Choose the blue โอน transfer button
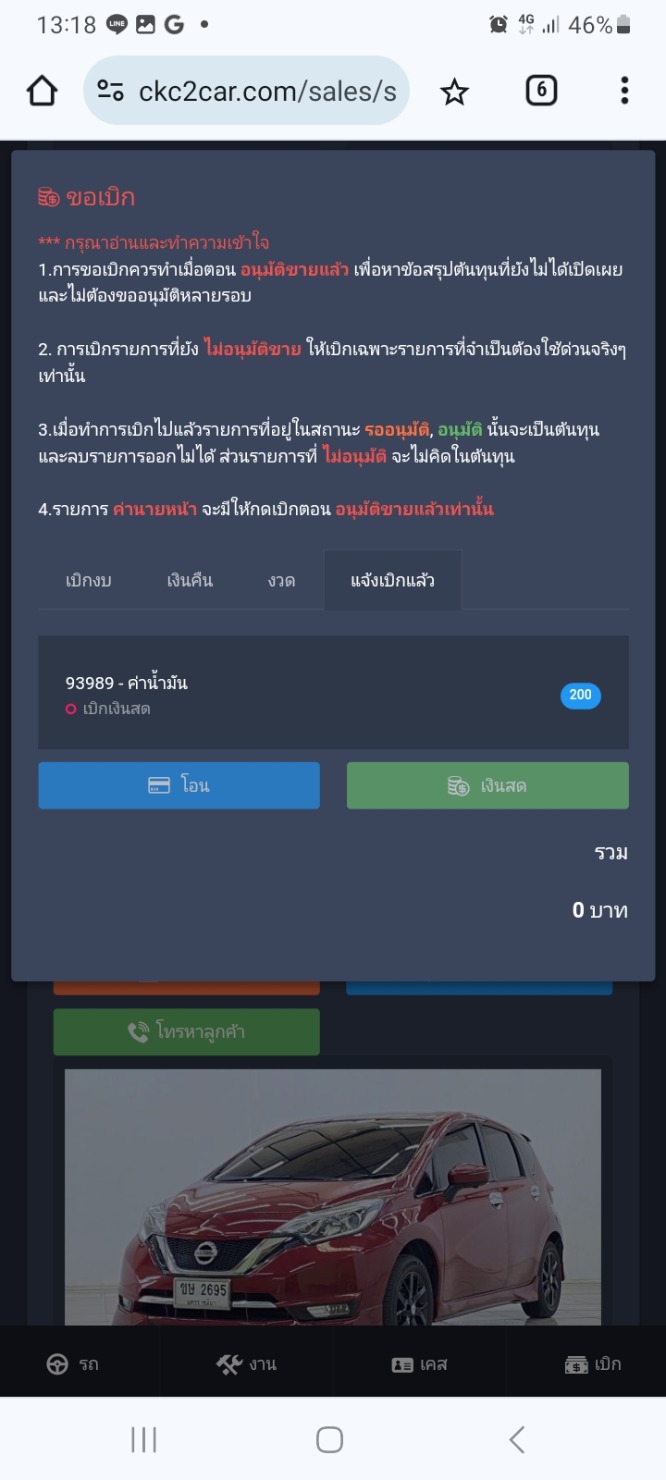The height and width of the screenshot is (1480, 666). click(x=179, y=786)
